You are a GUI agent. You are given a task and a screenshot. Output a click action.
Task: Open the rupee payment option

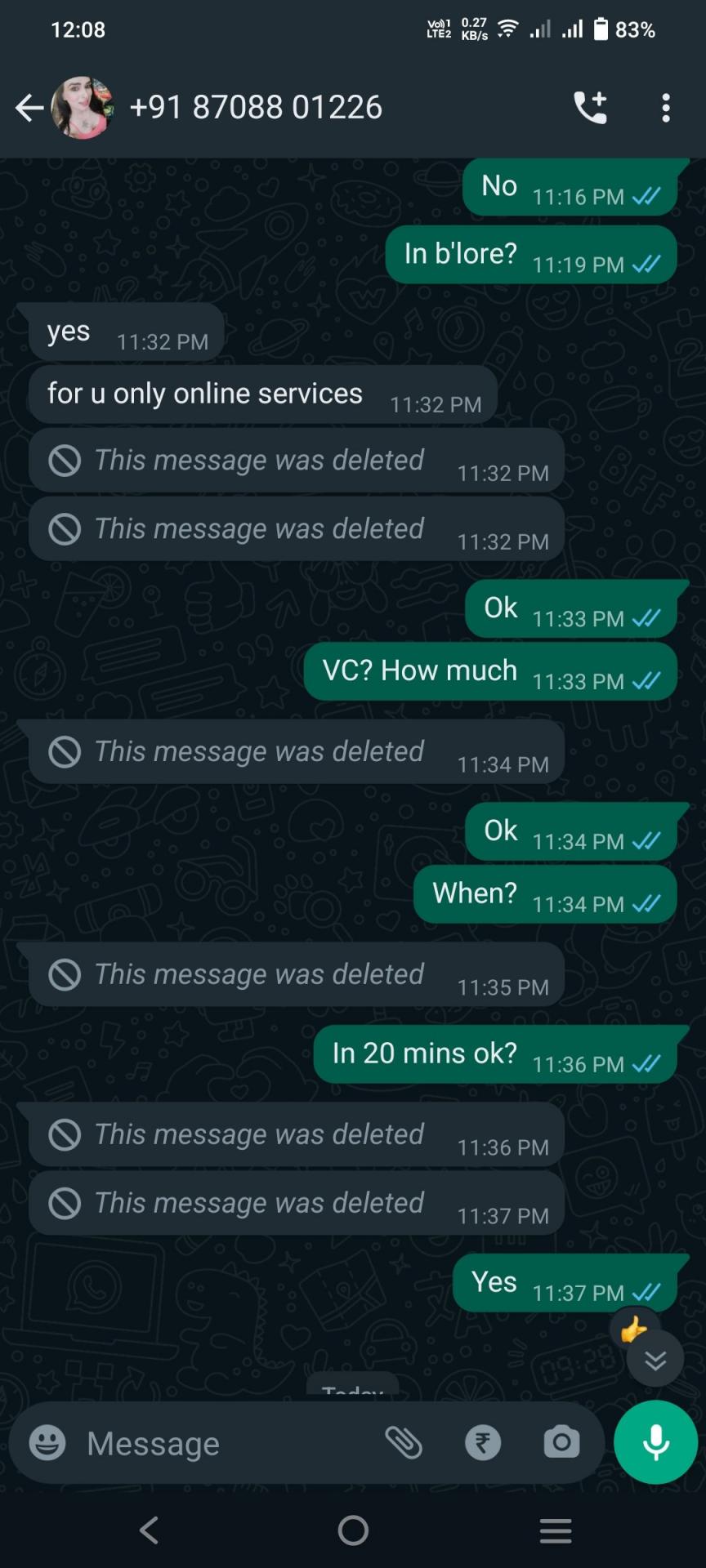pyautogui.click(x=483, y=1443)
